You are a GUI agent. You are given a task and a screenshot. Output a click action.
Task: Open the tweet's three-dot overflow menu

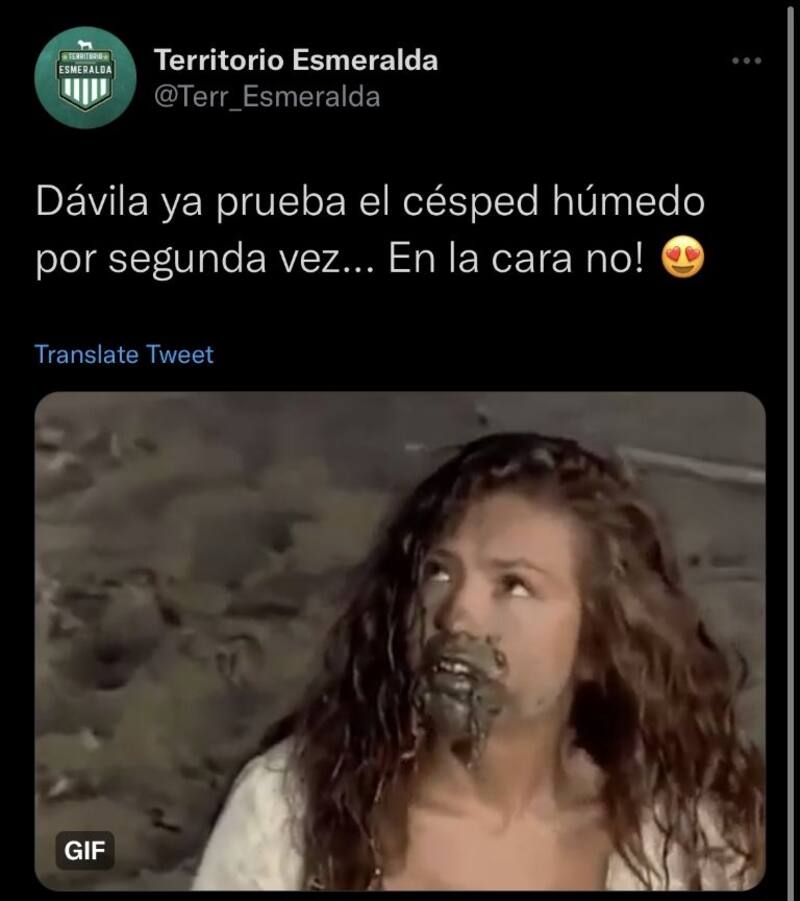pyautogui.click(x=746, y=61)
